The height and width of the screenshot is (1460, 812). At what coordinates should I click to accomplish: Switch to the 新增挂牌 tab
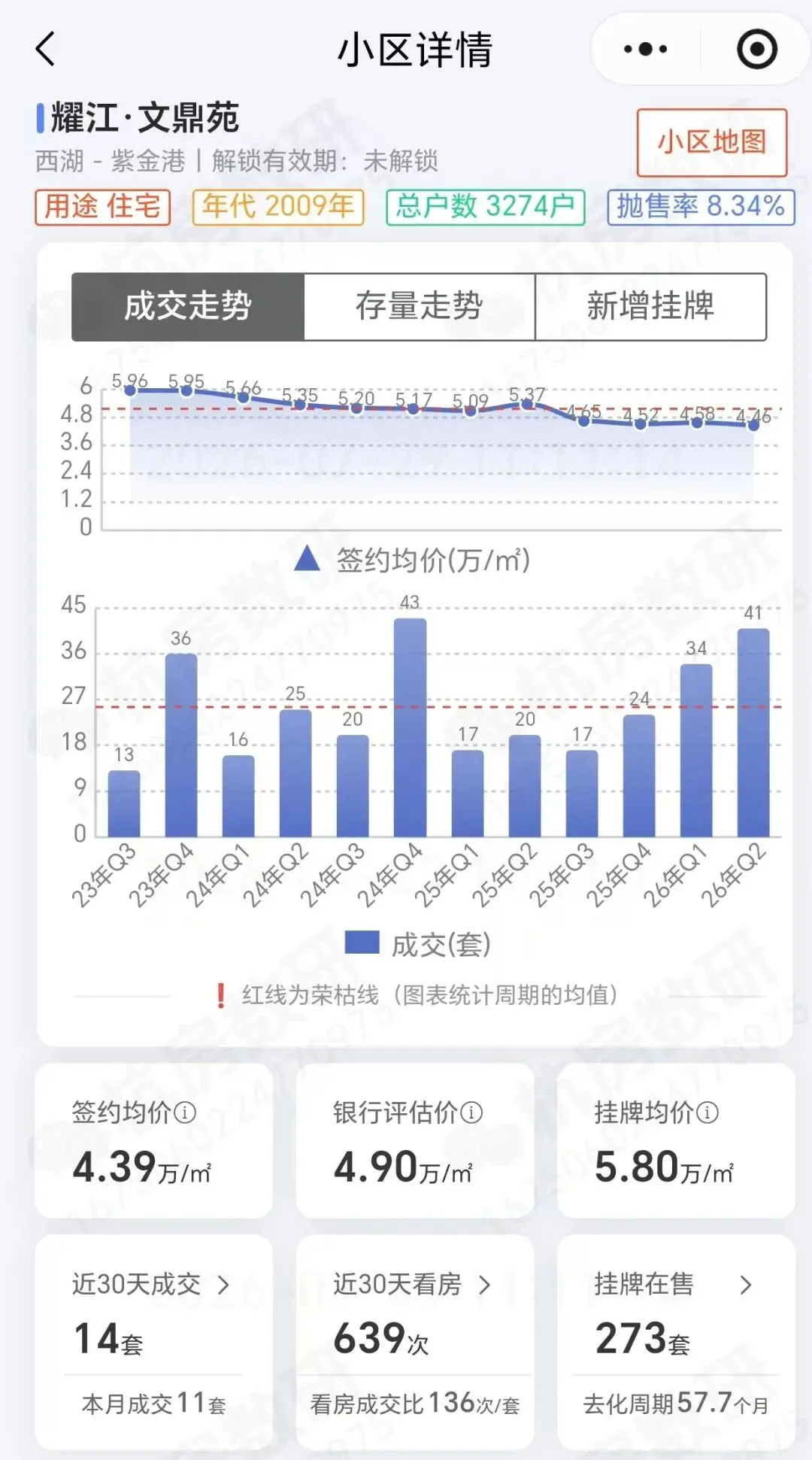(651, 307)
